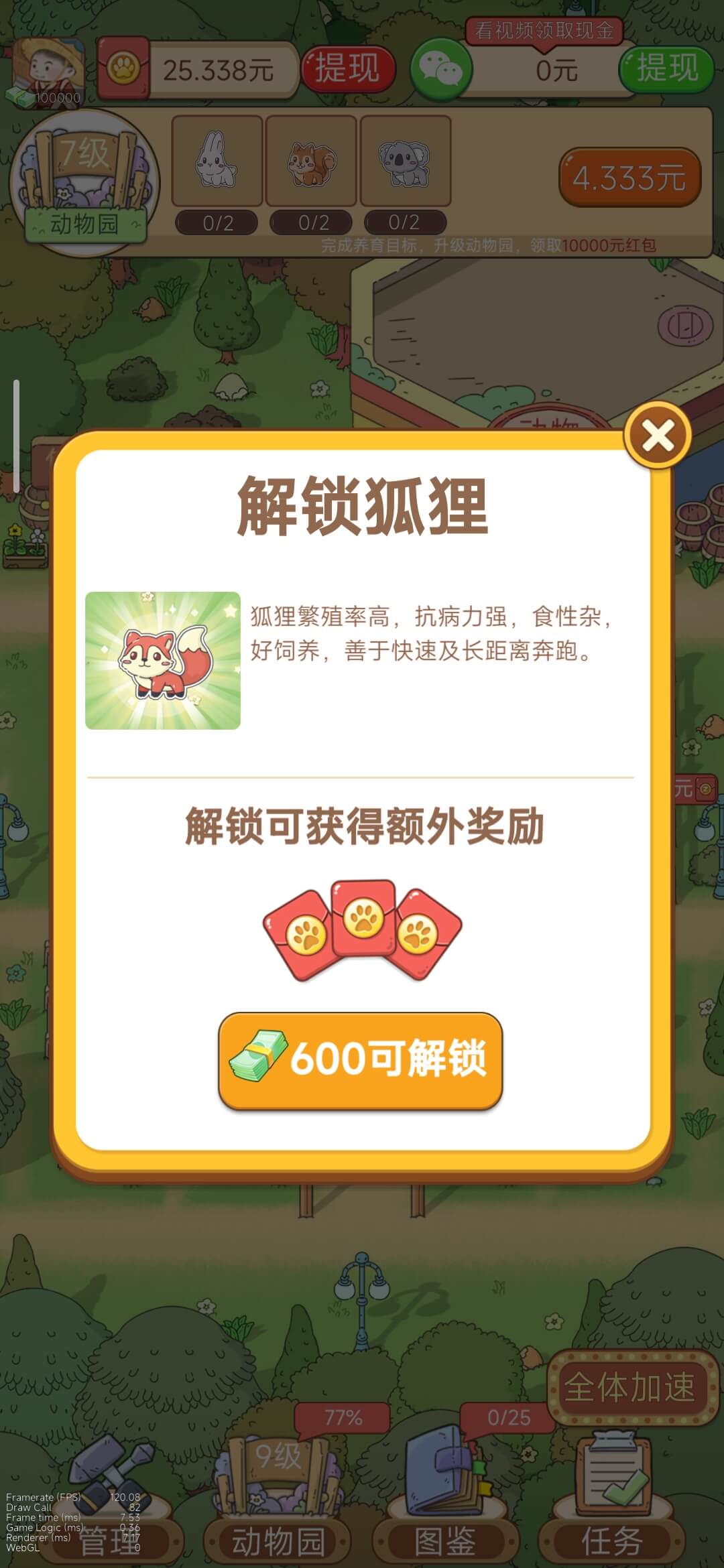
Task: Tap the 600可解锁 button
Action: pyautogui.click(x=361, y=1060)
